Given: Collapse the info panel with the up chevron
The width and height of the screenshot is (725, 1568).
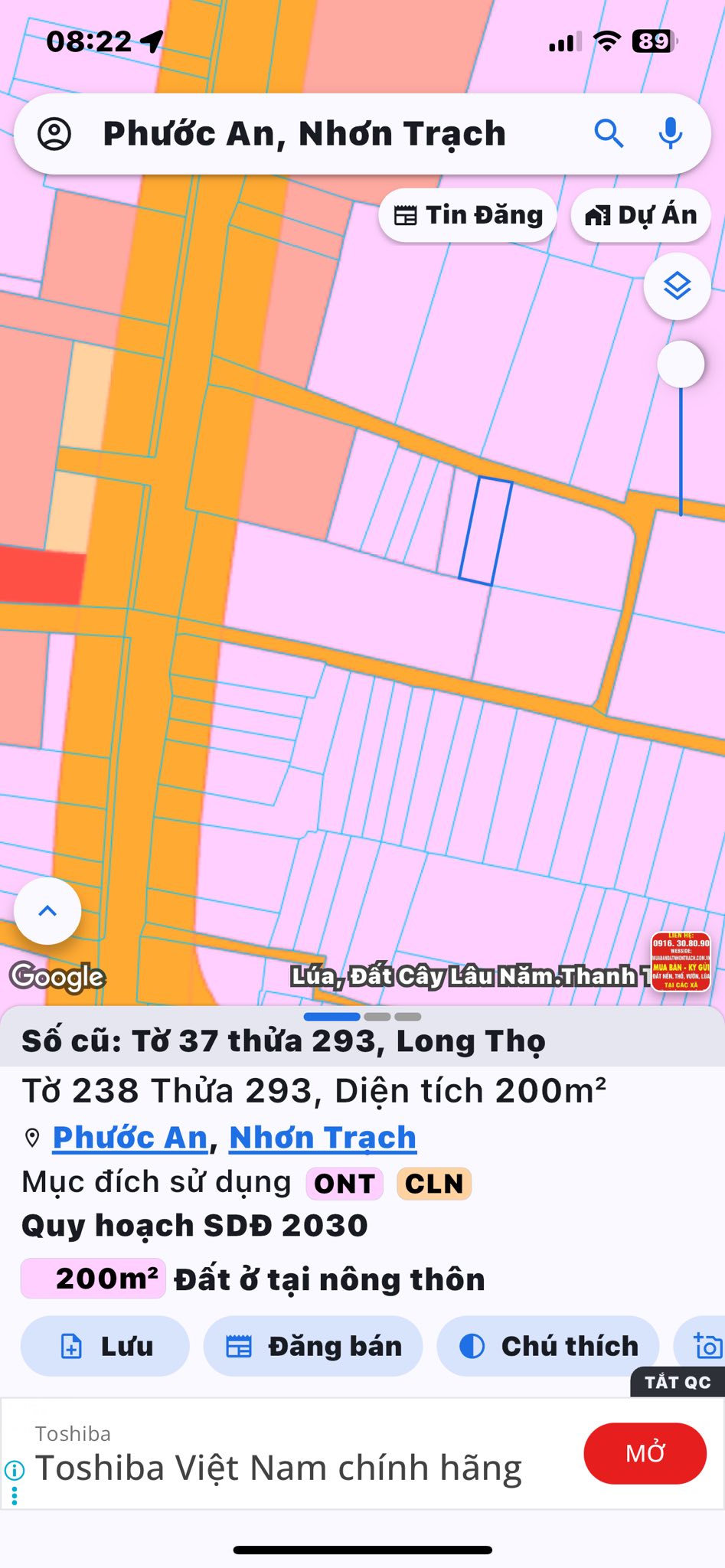Looking at the screenshot, I should (x=47, y=910).
